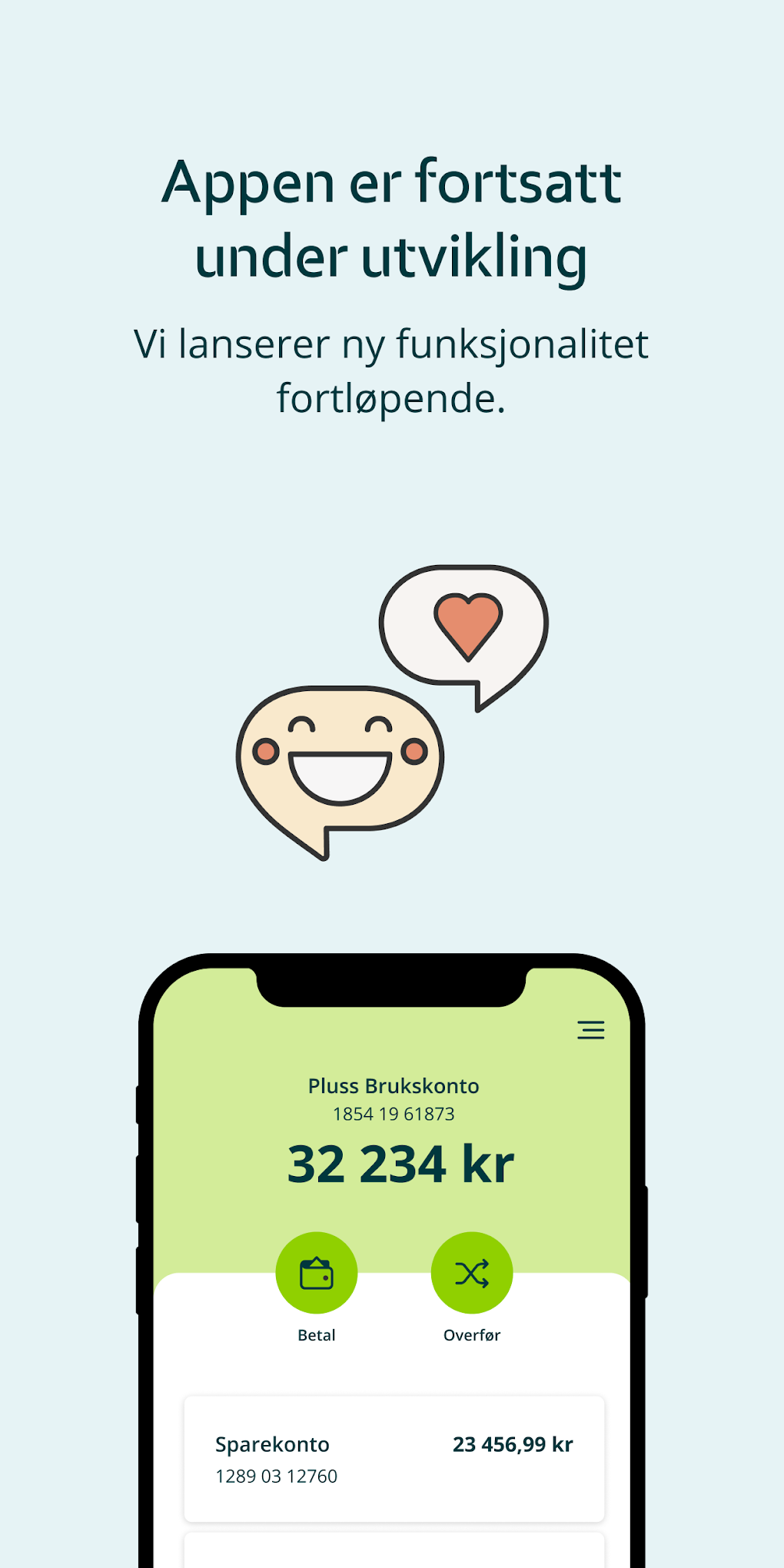Tap the green circle around the shuffle arrows

(x=471, y=1273)
